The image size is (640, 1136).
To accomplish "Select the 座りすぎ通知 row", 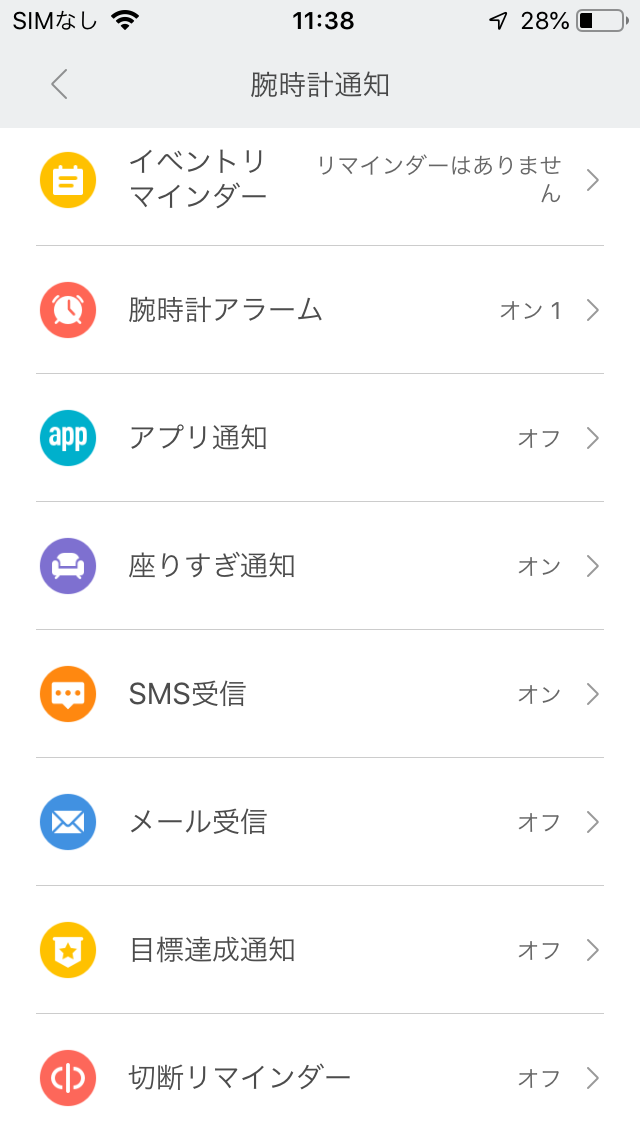I will pyautogui.click(x=320, y=566).
